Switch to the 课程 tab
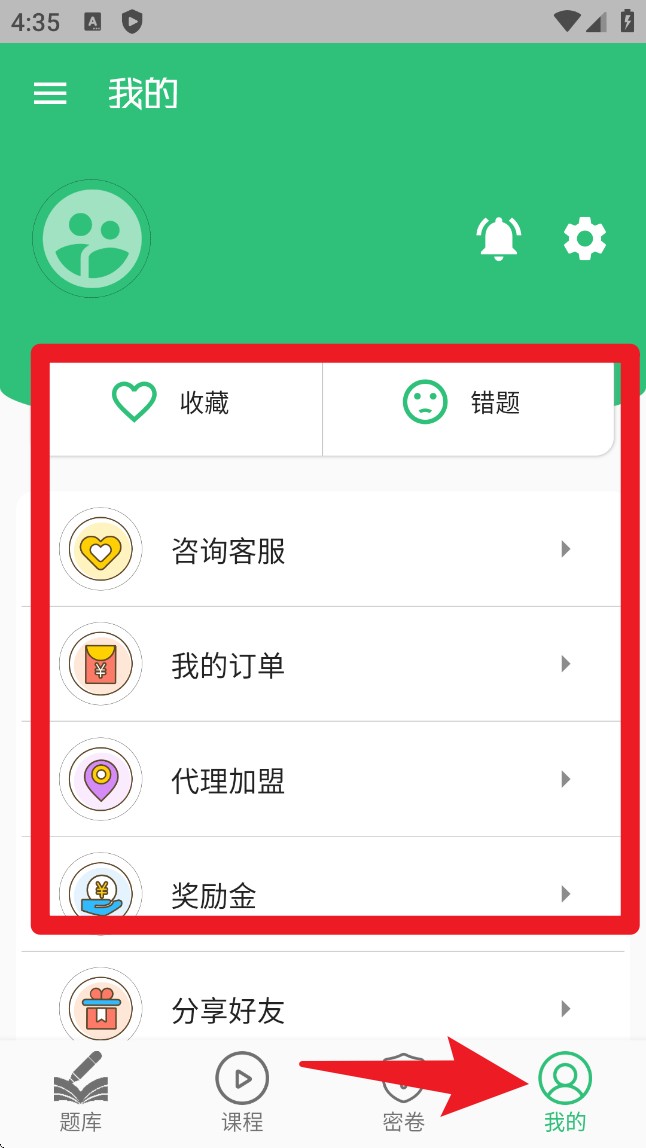Screen dimensions: 646x1148 coord(242,1092)
